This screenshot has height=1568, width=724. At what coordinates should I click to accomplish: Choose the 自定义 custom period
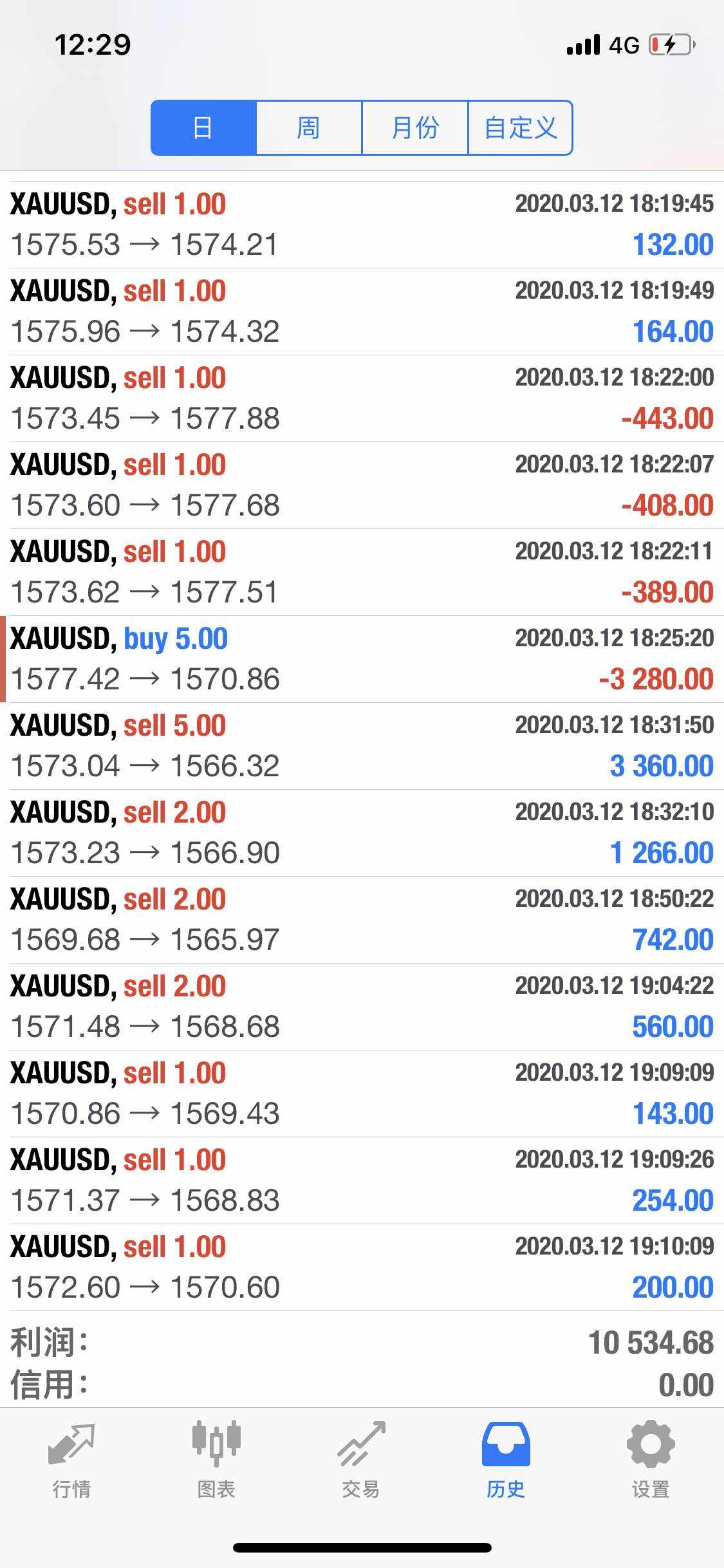pos(520,127)
